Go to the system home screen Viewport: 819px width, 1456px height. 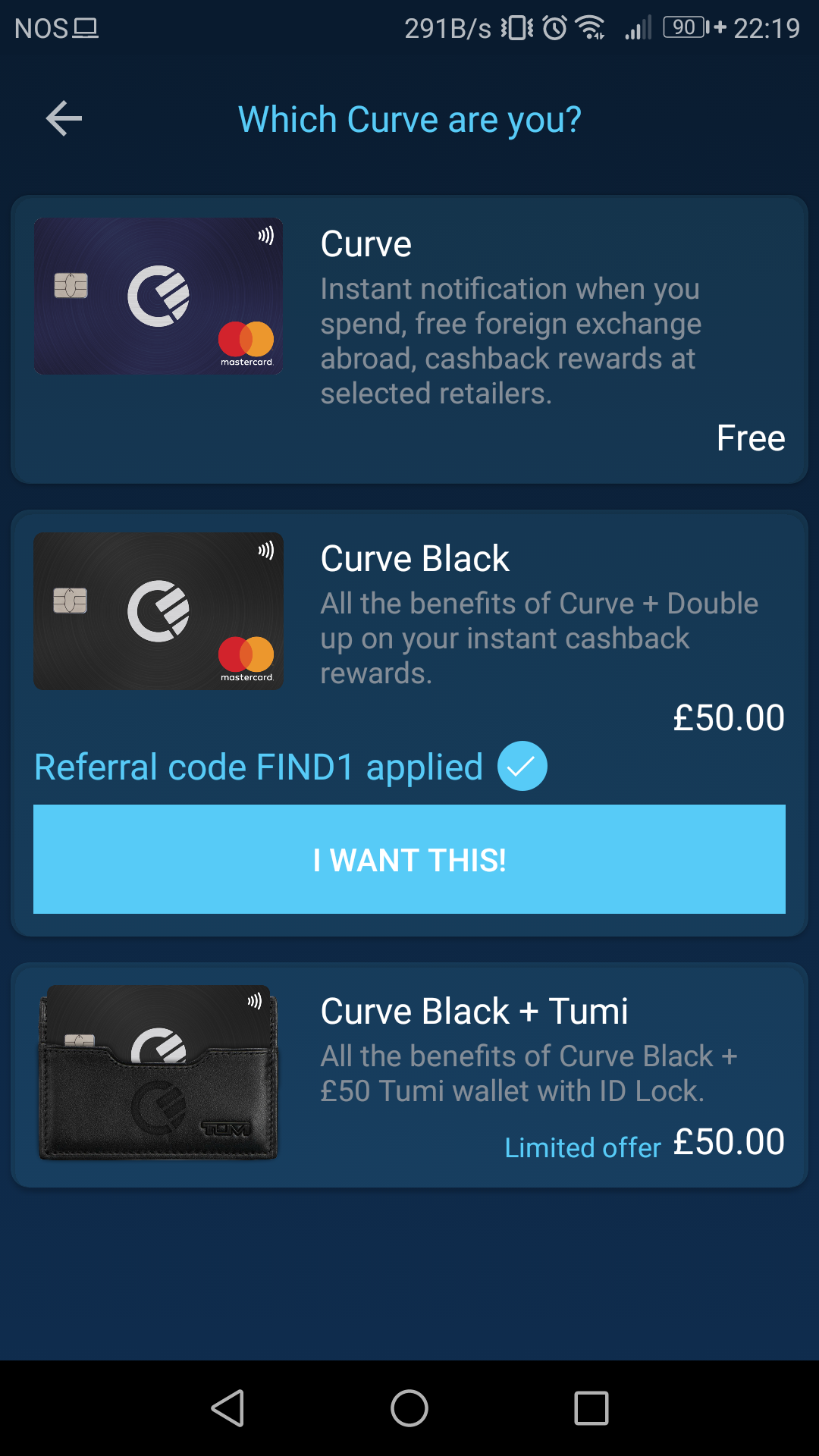pos(409,1408)
